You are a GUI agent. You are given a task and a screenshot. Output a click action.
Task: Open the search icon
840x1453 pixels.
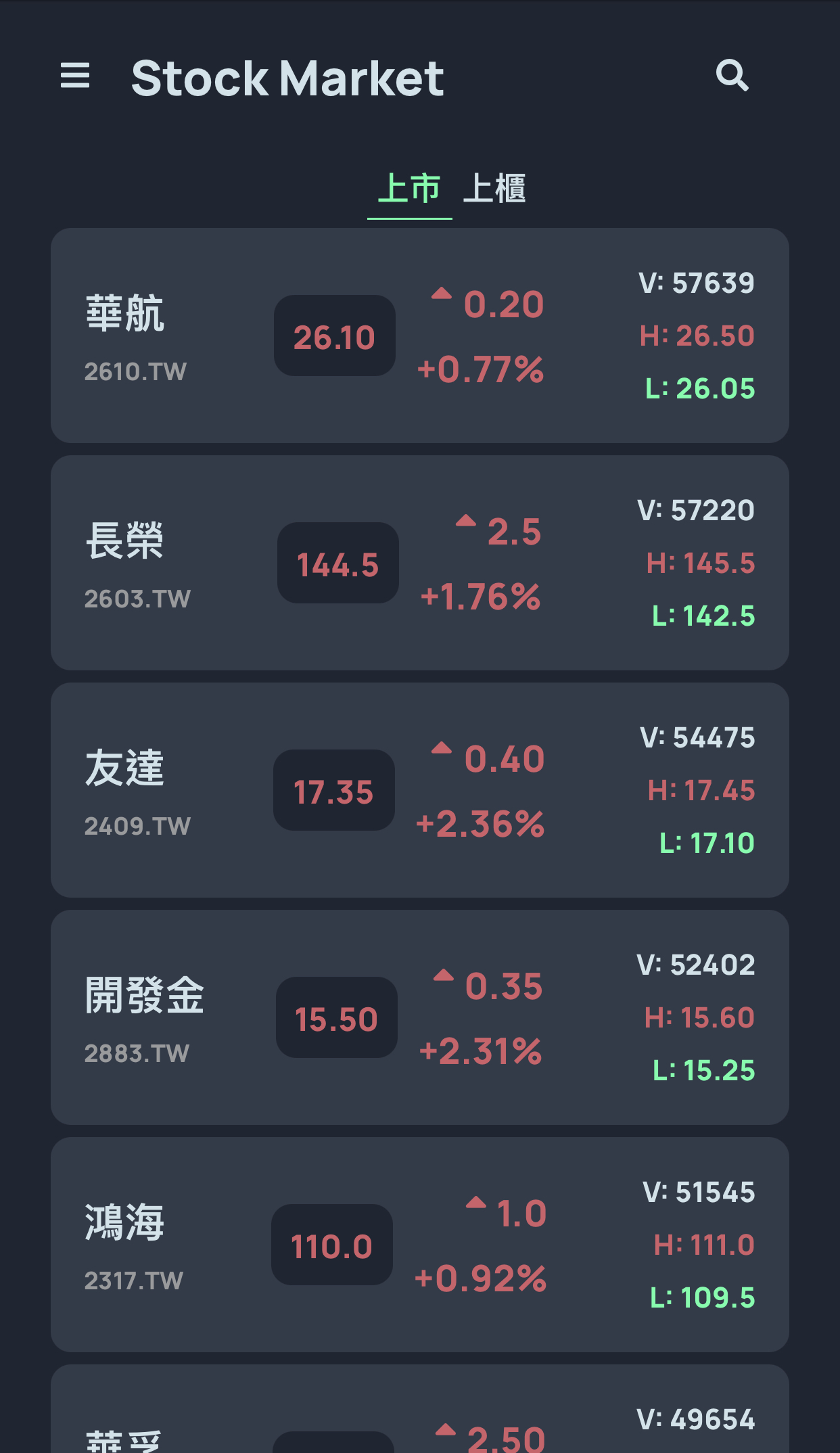click(x=732, y=76)
